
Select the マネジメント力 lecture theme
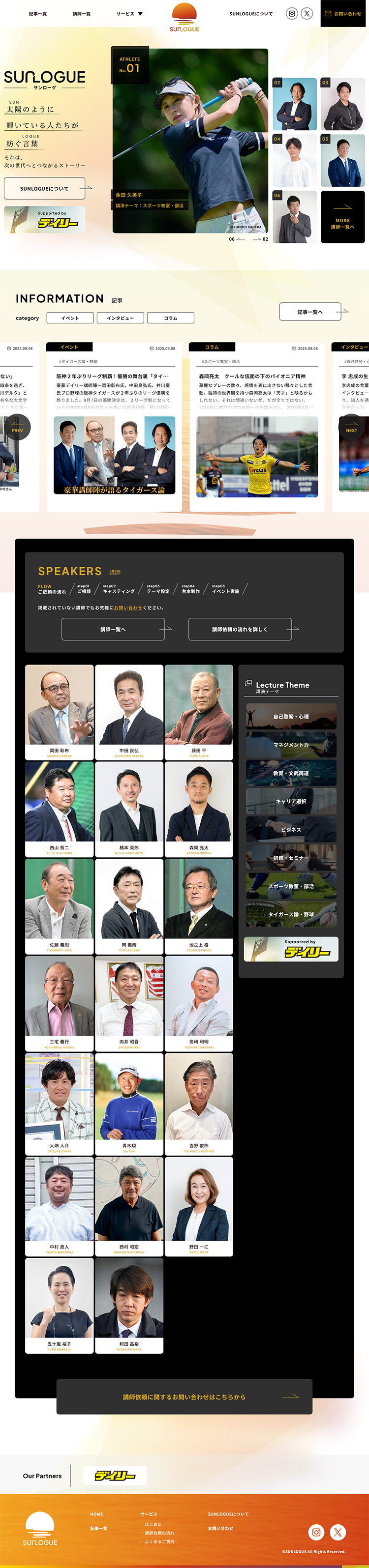coord(291,745)
